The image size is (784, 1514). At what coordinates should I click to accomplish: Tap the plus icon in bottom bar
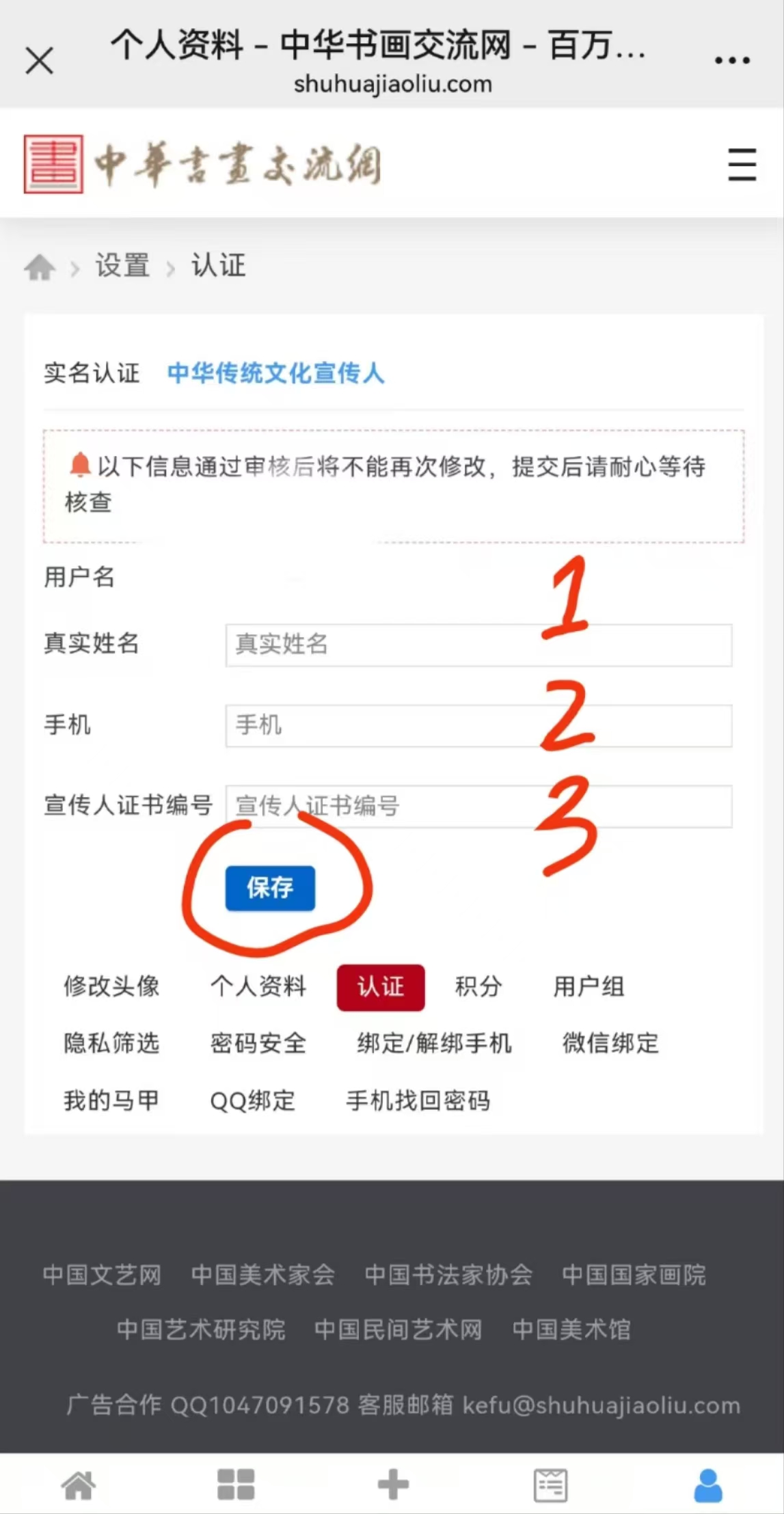coord(393,1485)
